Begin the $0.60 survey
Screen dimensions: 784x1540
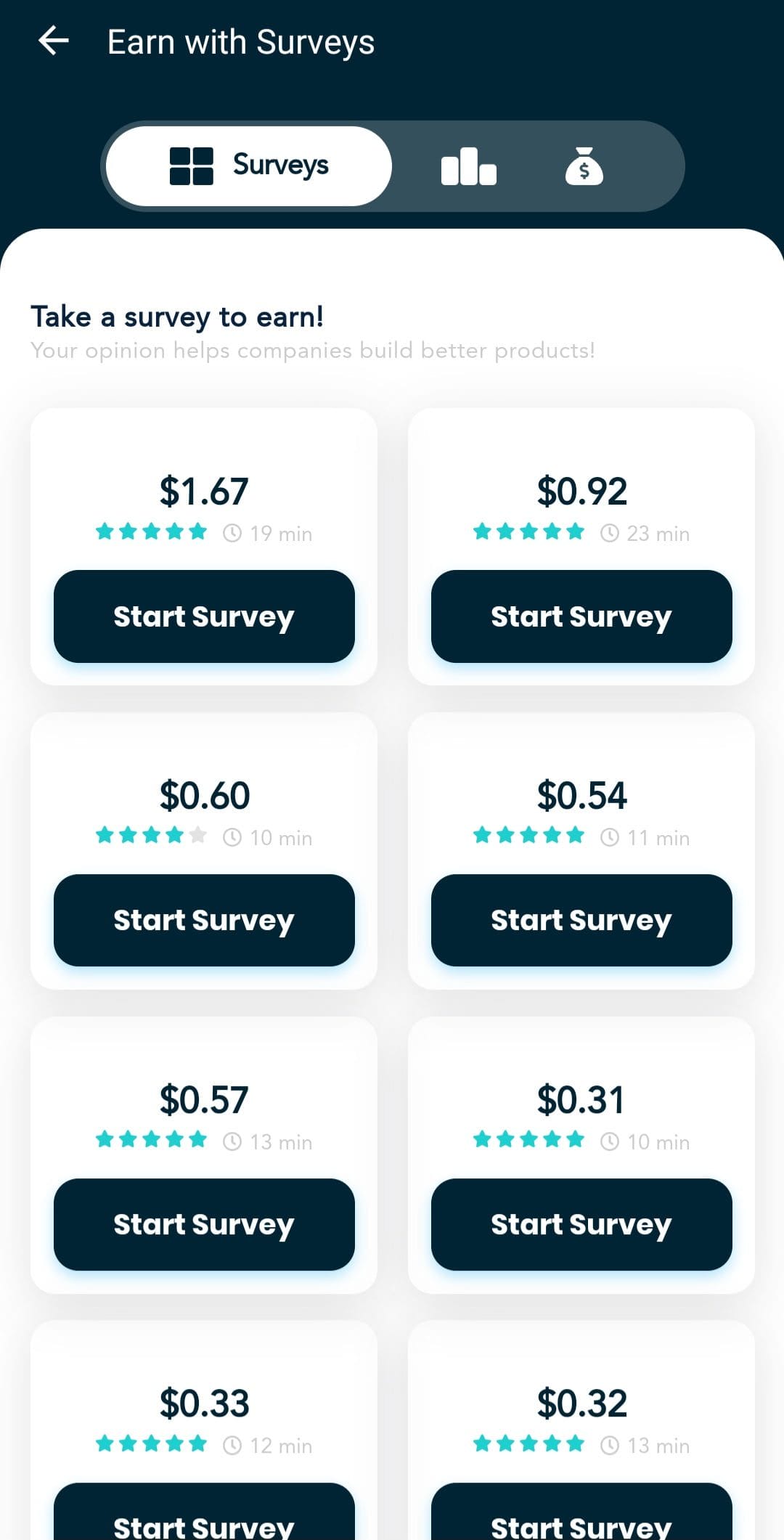point(204,920)
